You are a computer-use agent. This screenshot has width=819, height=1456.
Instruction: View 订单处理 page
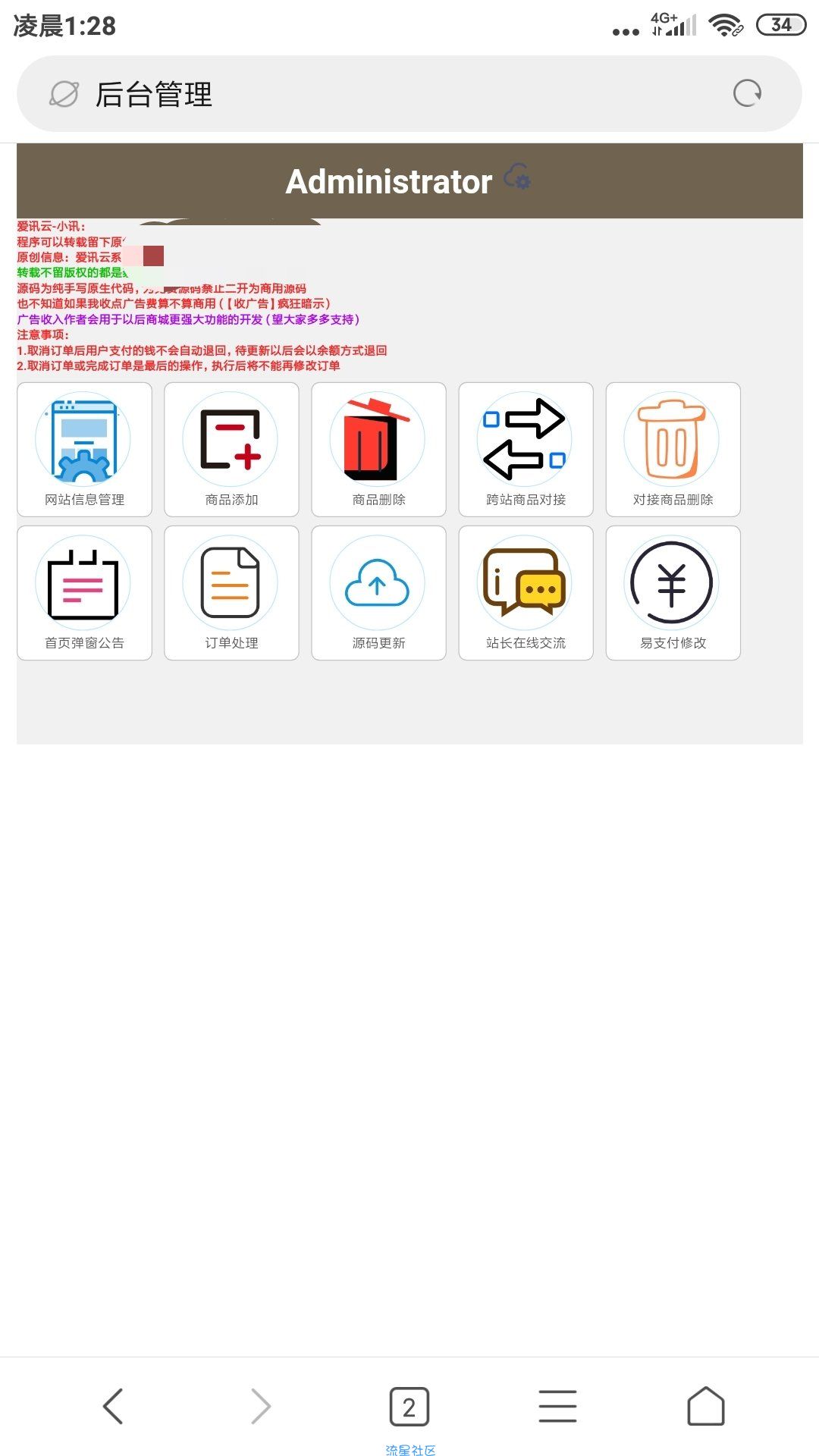coord(231,593)
